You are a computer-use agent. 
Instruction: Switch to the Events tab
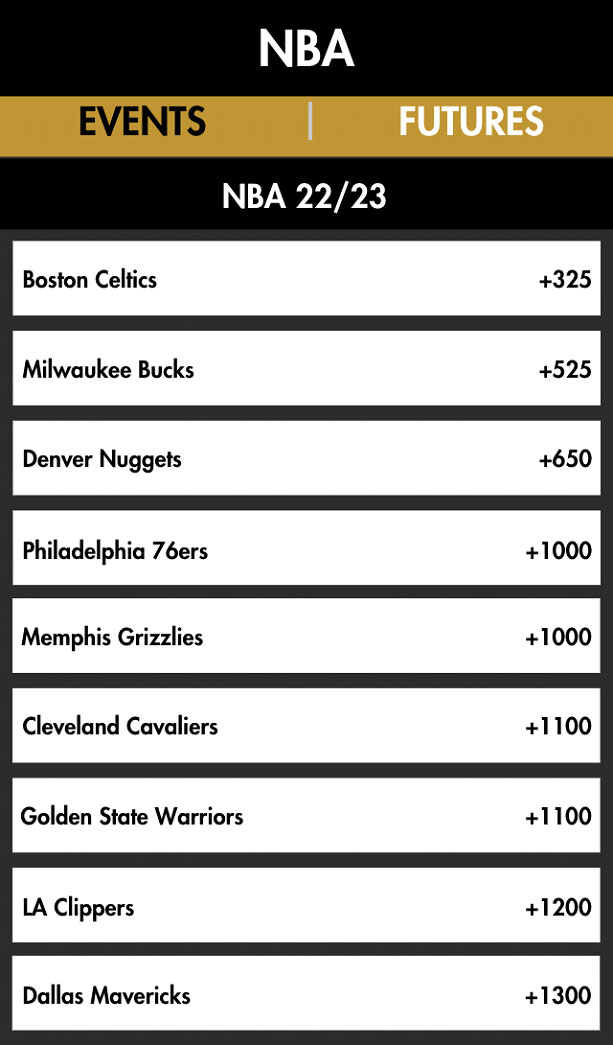click(x=142, y=122)
